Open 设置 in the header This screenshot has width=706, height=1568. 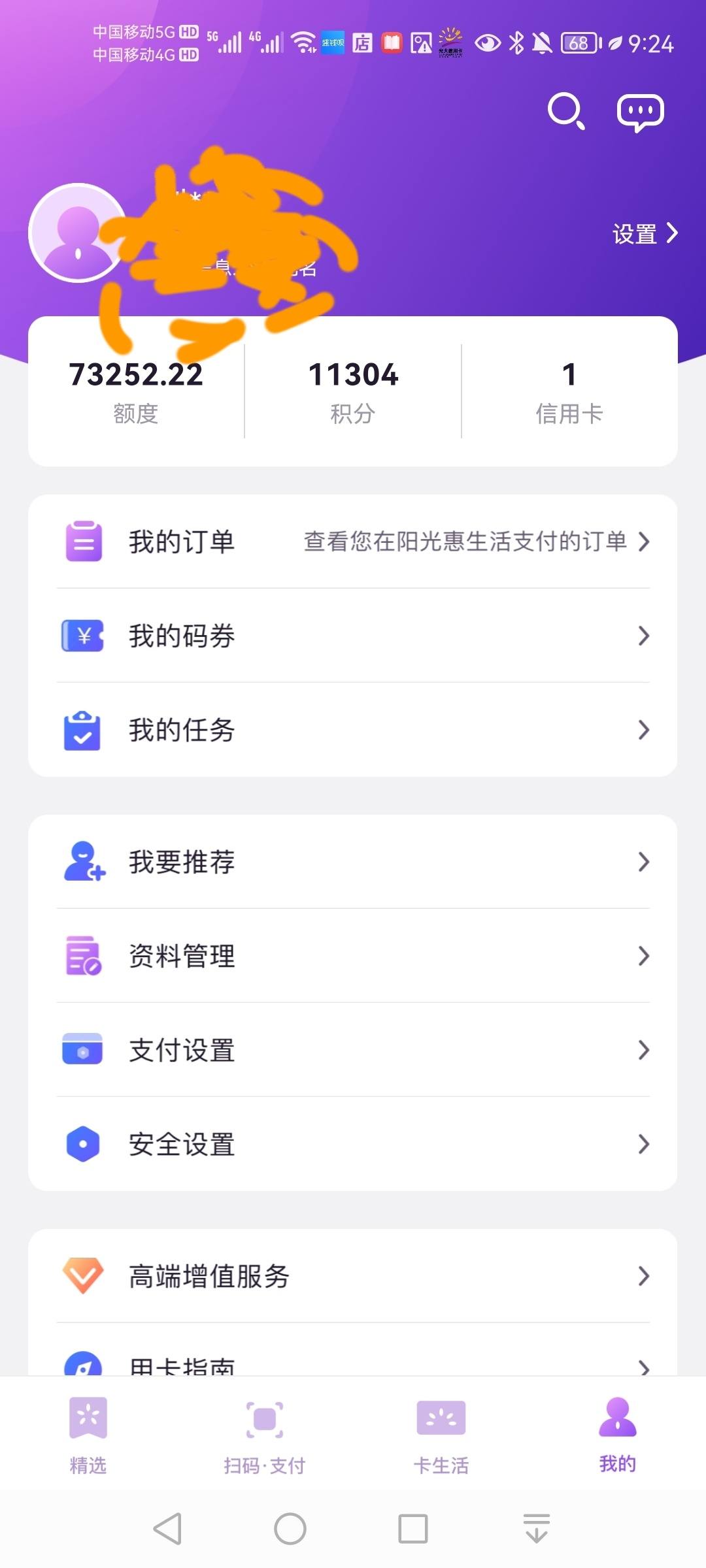[x=645, y=233]
